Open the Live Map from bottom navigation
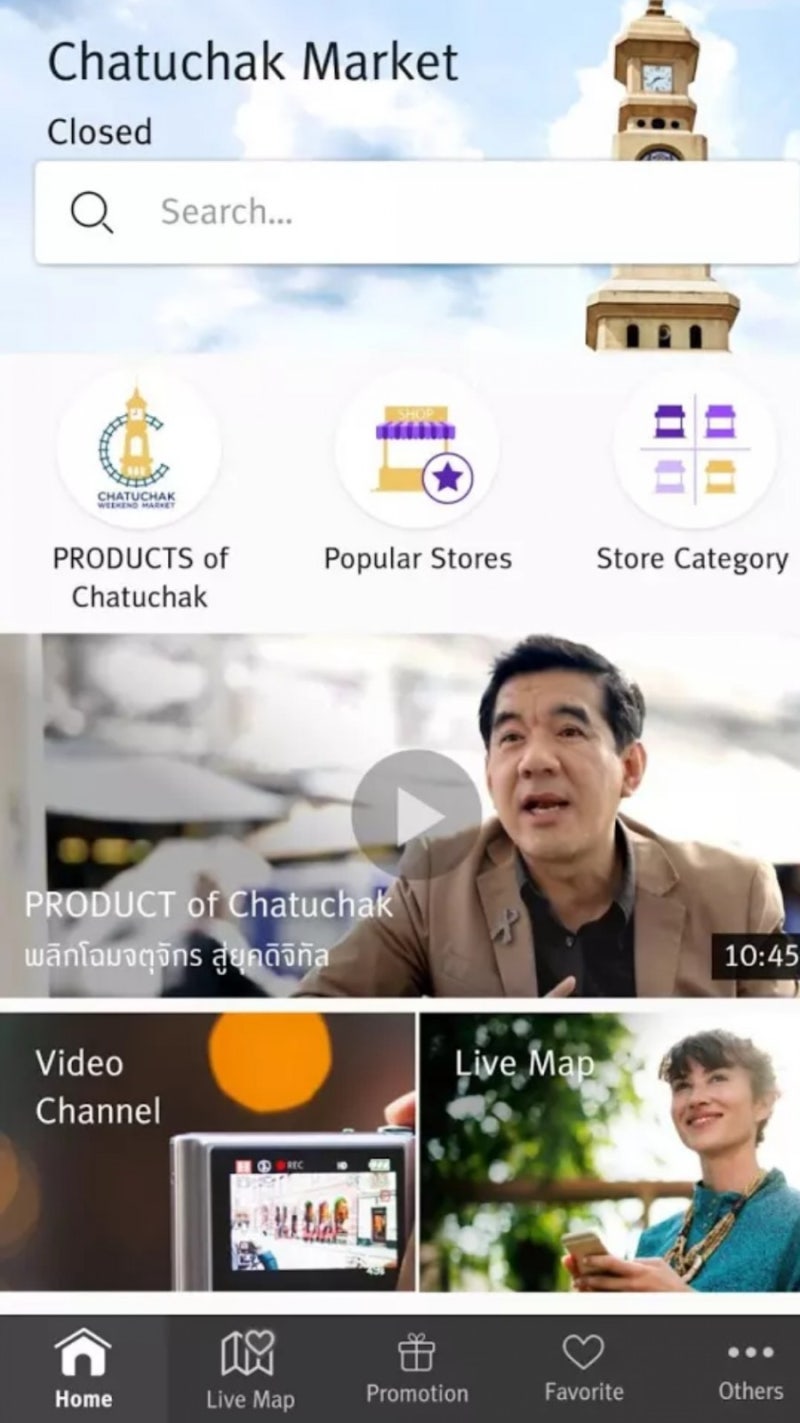Viewport: 800px width, 1423px height. (250, 1360)
